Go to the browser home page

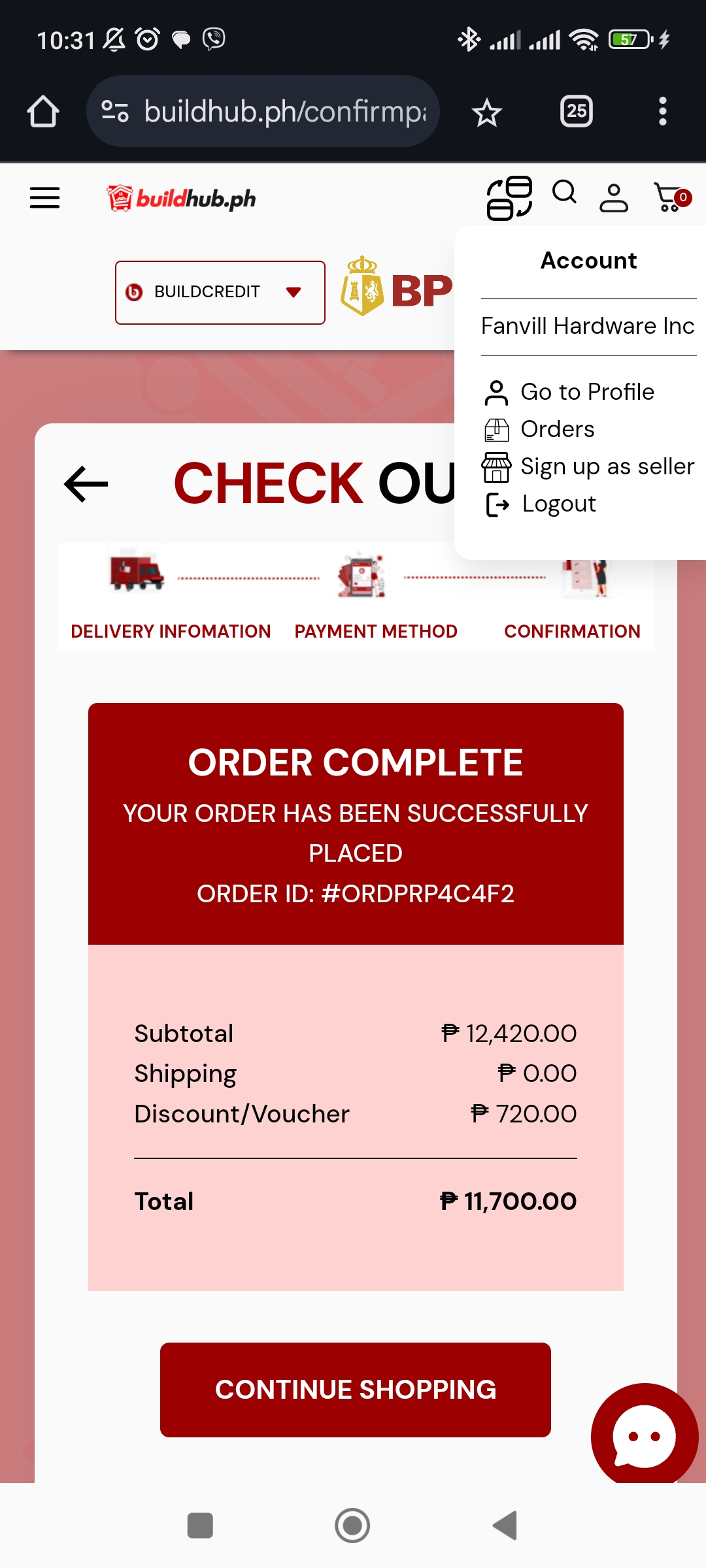43,112
